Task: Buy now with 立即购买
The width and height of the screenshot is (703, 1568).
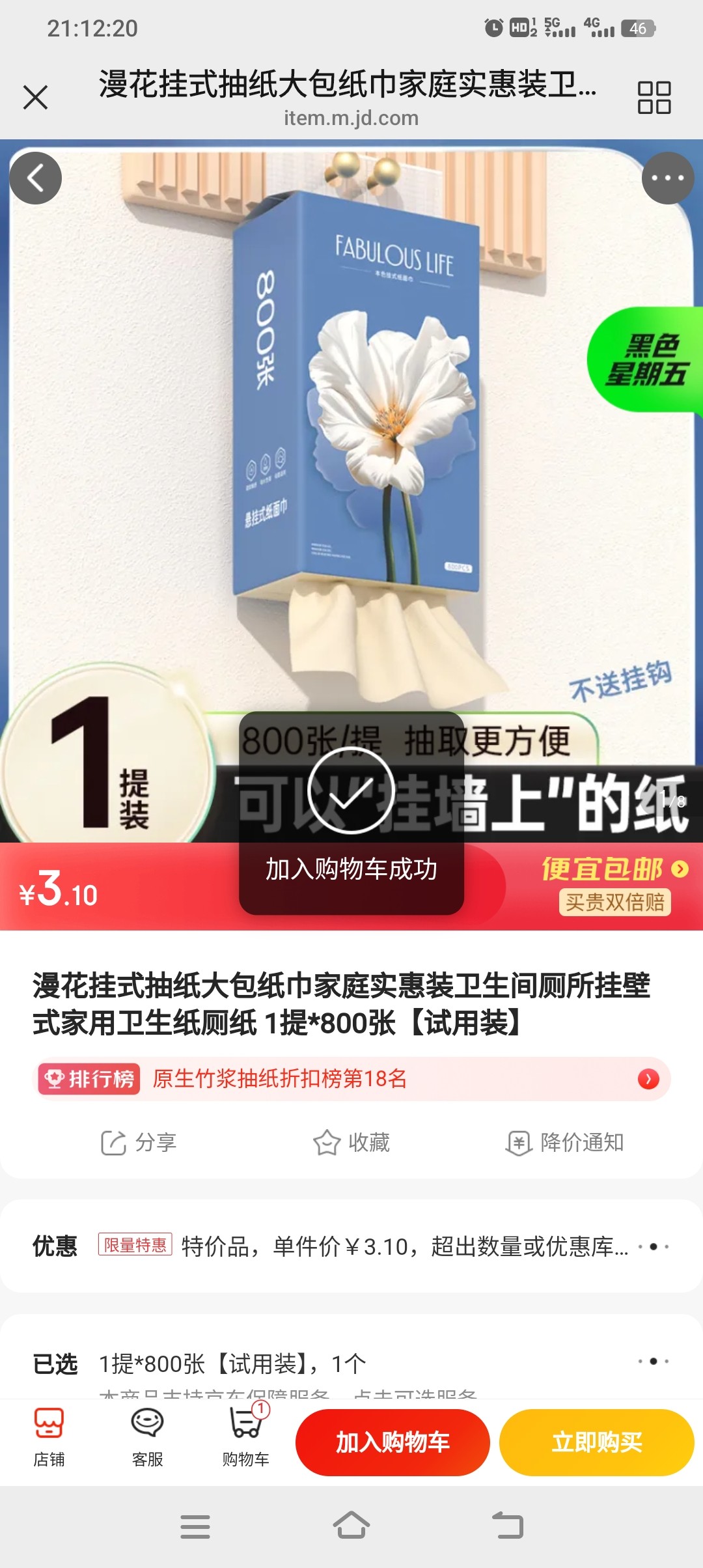Action: tap(596, 1442)
